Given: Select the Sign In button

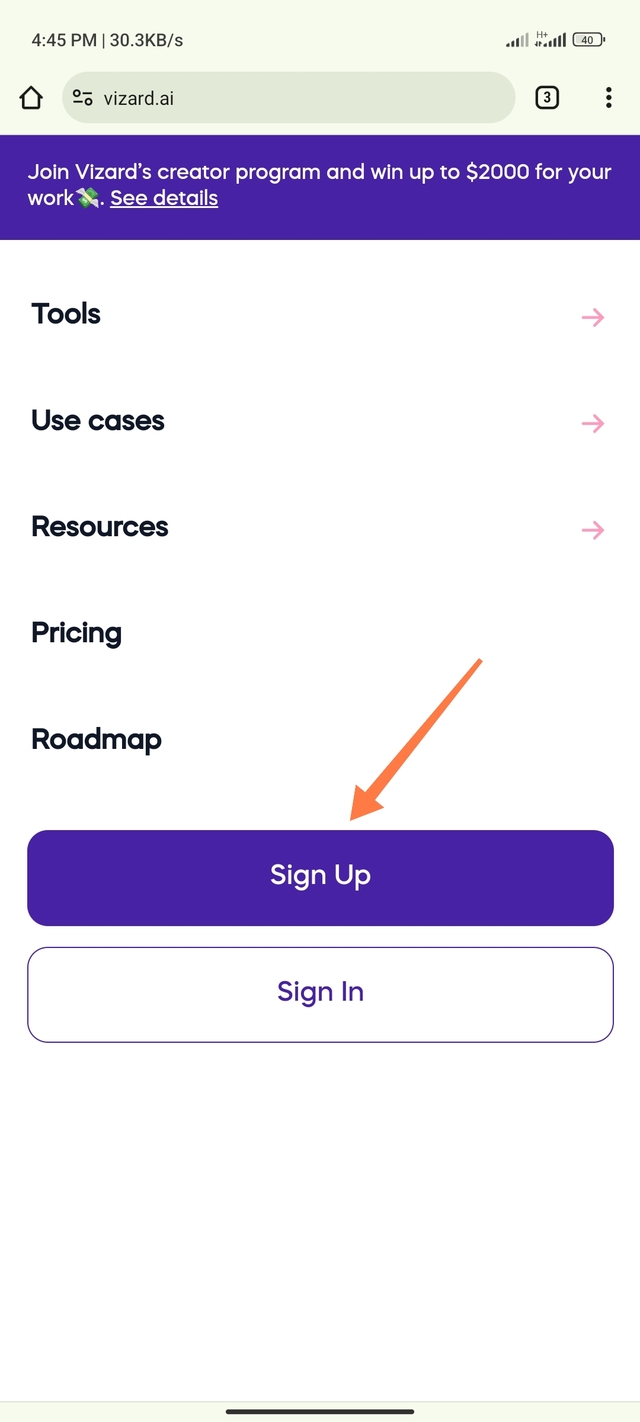Looking at the screenshot, I should click(x=320, y=993).
